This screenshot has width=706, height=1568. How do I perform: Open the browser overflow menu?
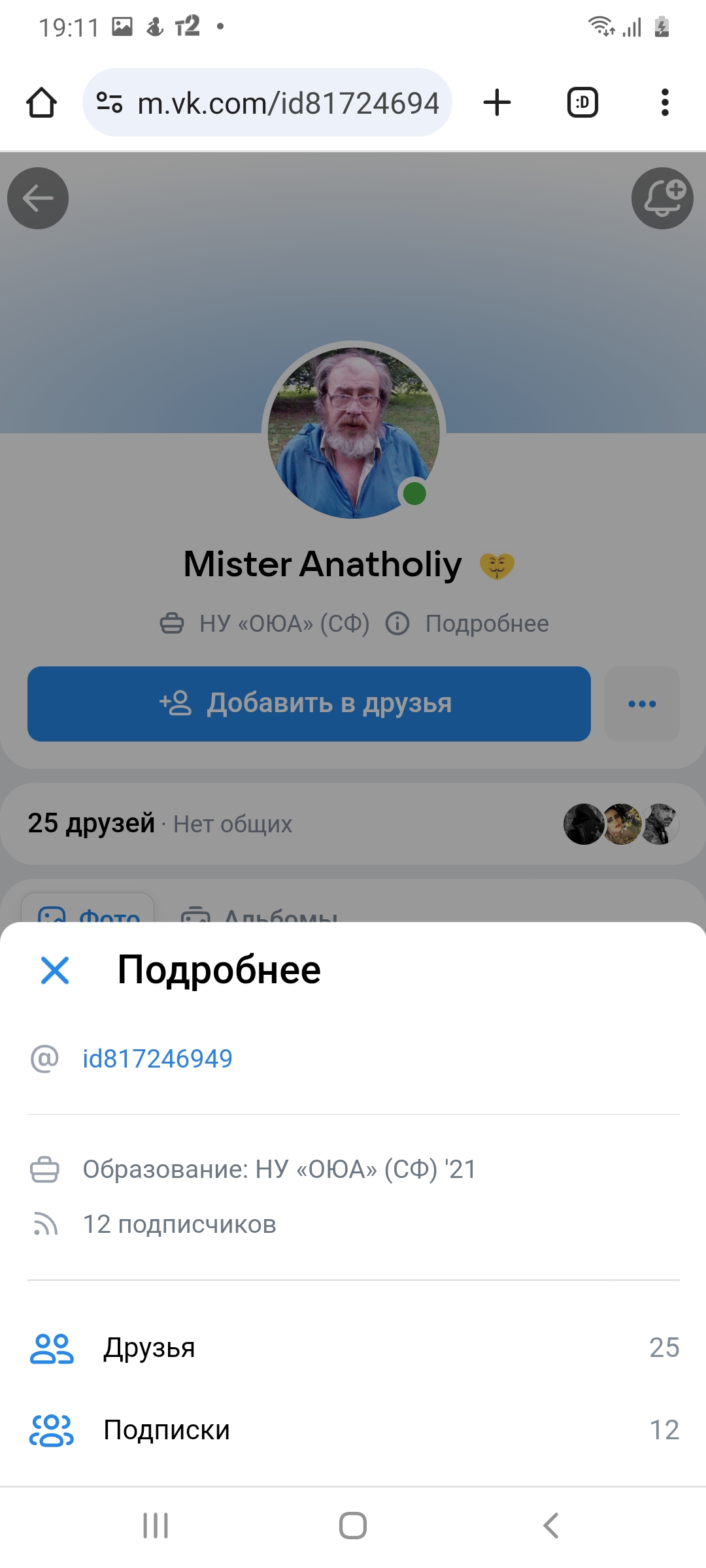click(x=665, y=103)
